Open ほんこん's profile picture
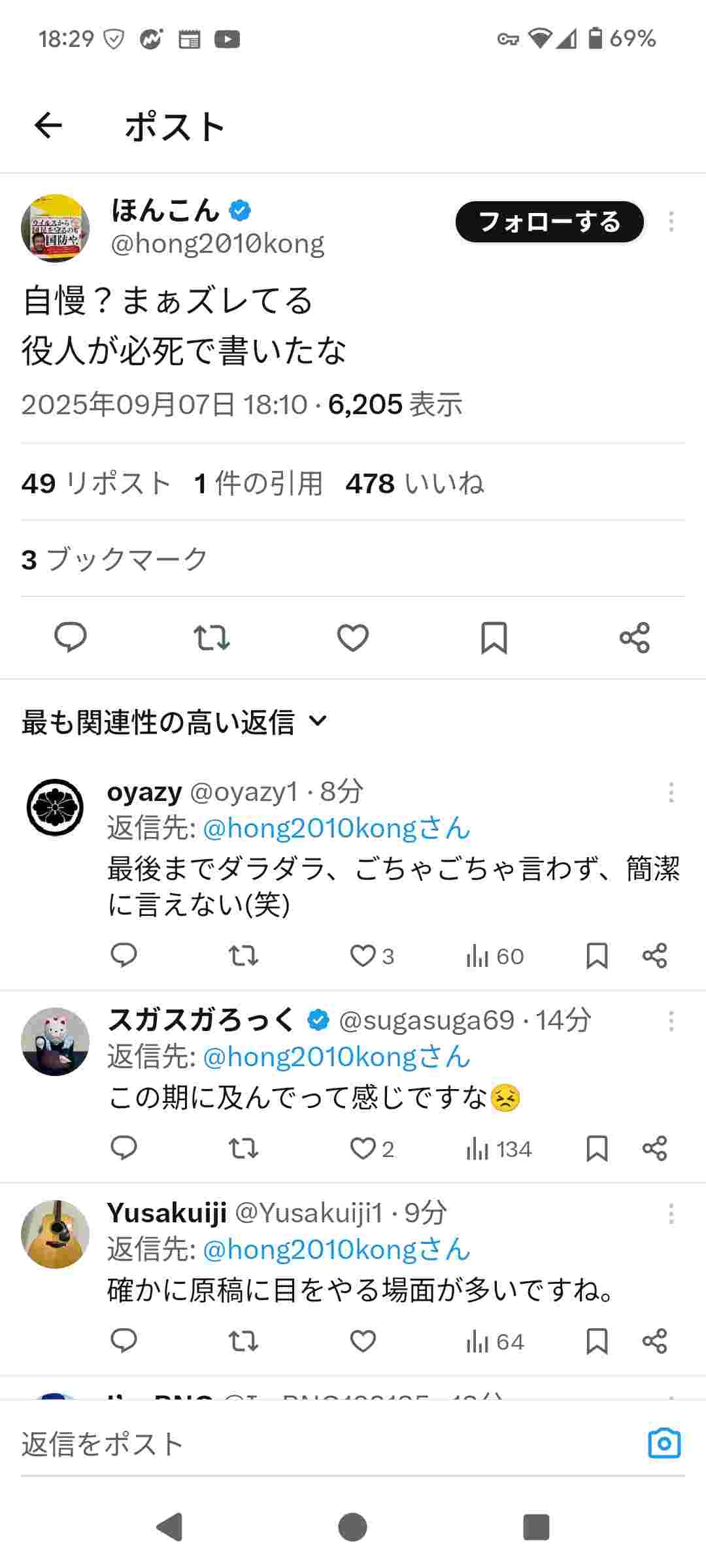The width and height of the screenshot is (706, 1568). pos(56,228)
